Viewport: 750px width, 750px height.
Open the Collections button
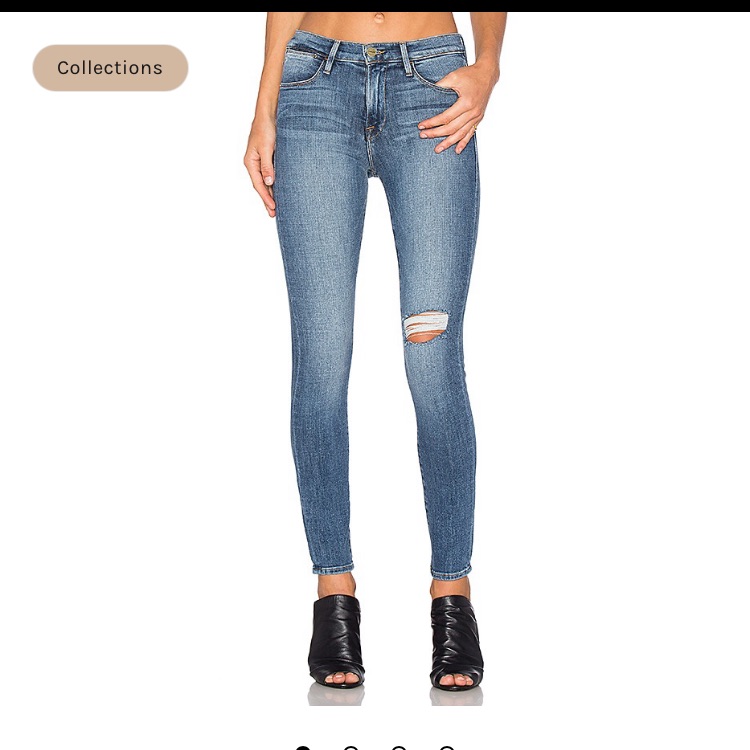110,68
